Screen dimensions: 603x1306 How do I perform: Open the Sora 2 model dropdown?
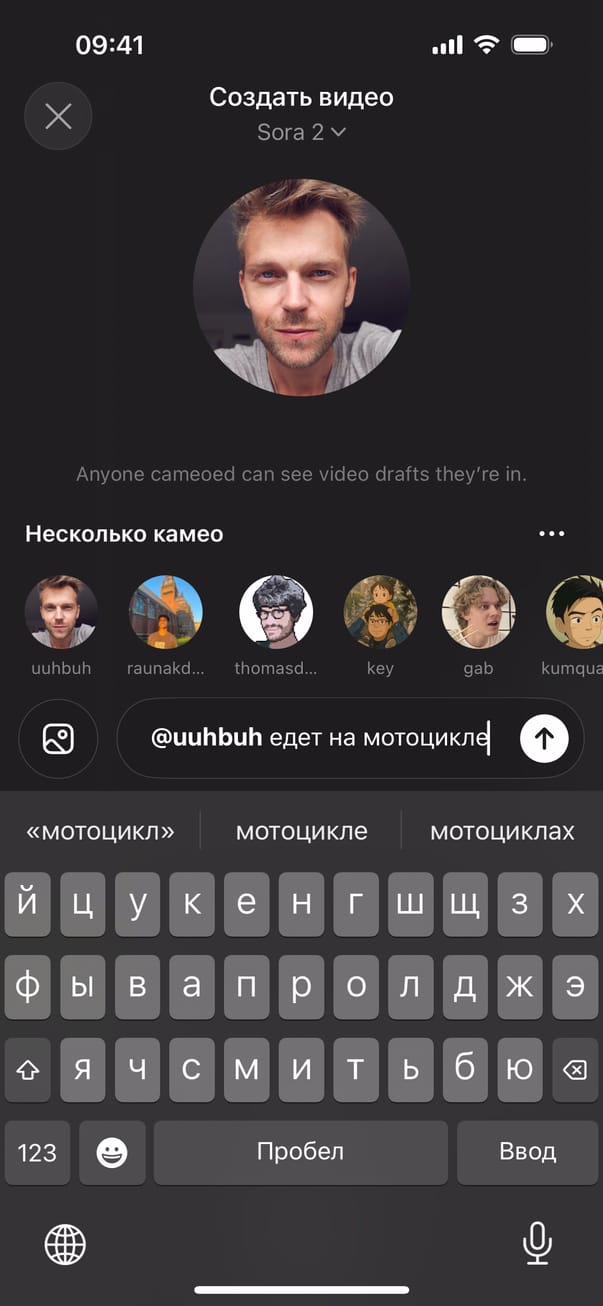tap(300, 132)
